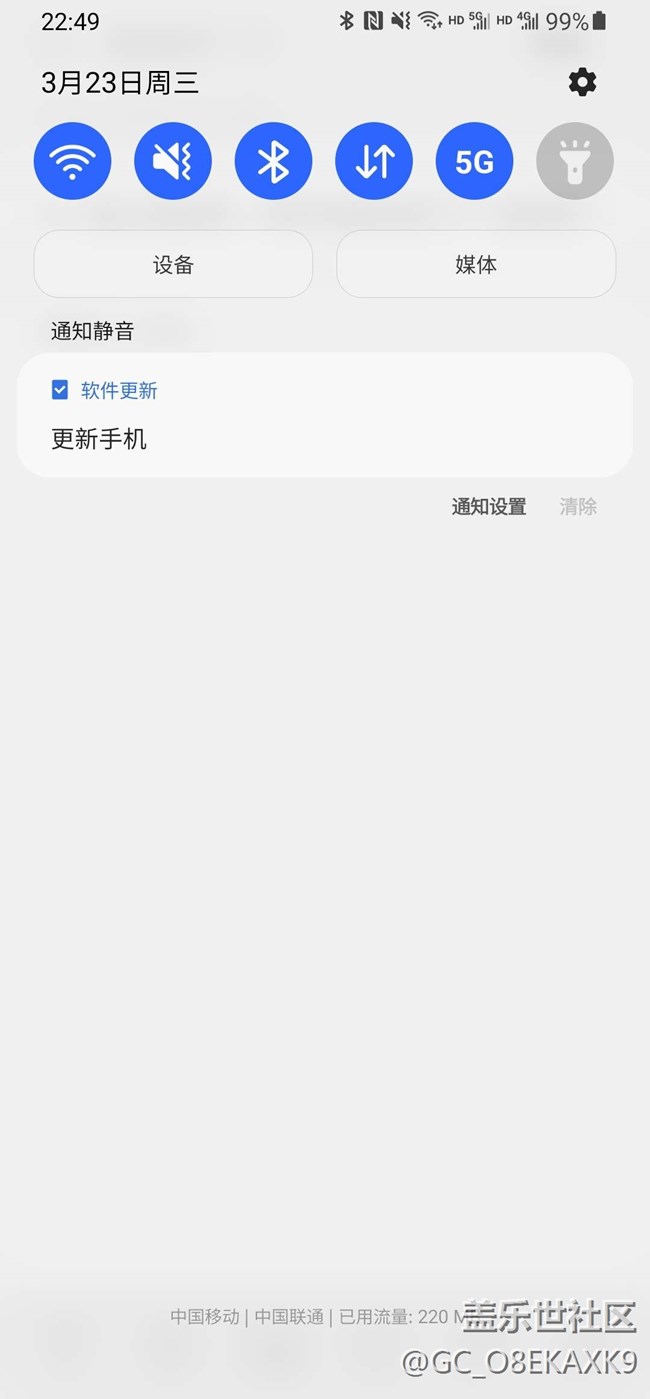The height and width of the screenshot is (1399, 650).
Task: Open the 设备 devices panel
Action: pos(173,264)
